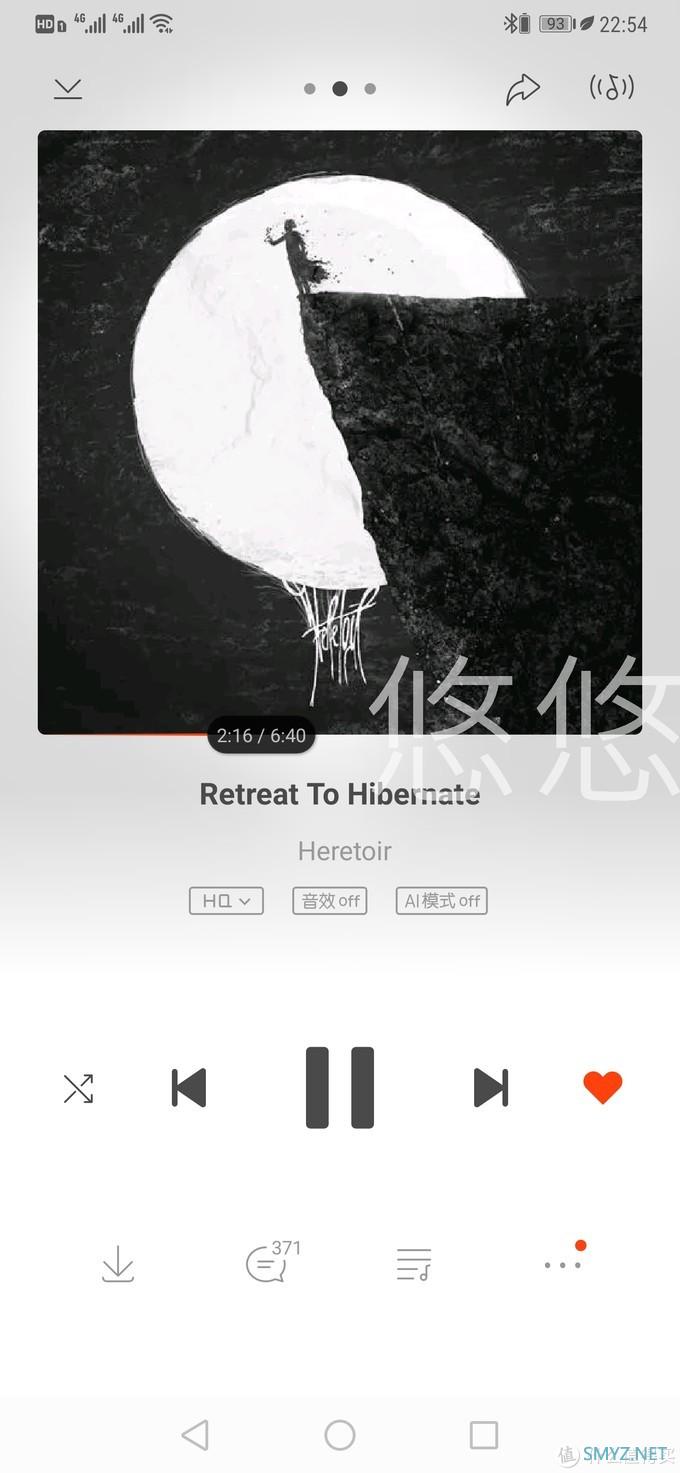Pause the current song
This screenshot has width=680, height=1473.
click(x=340, y=1088)
